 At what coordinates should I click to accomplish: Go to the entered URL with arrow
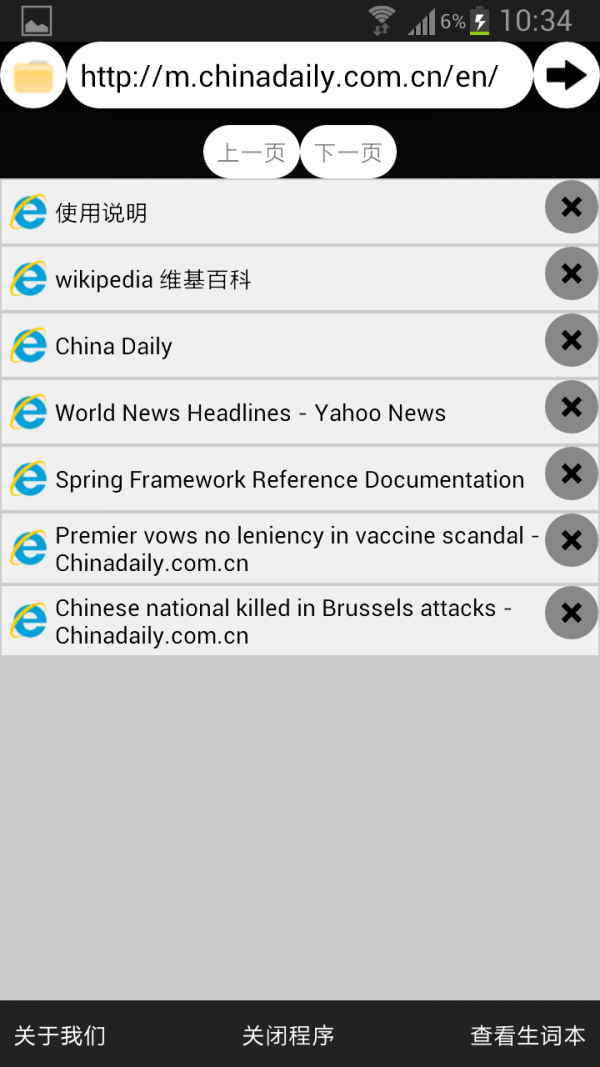click(566, 76)
